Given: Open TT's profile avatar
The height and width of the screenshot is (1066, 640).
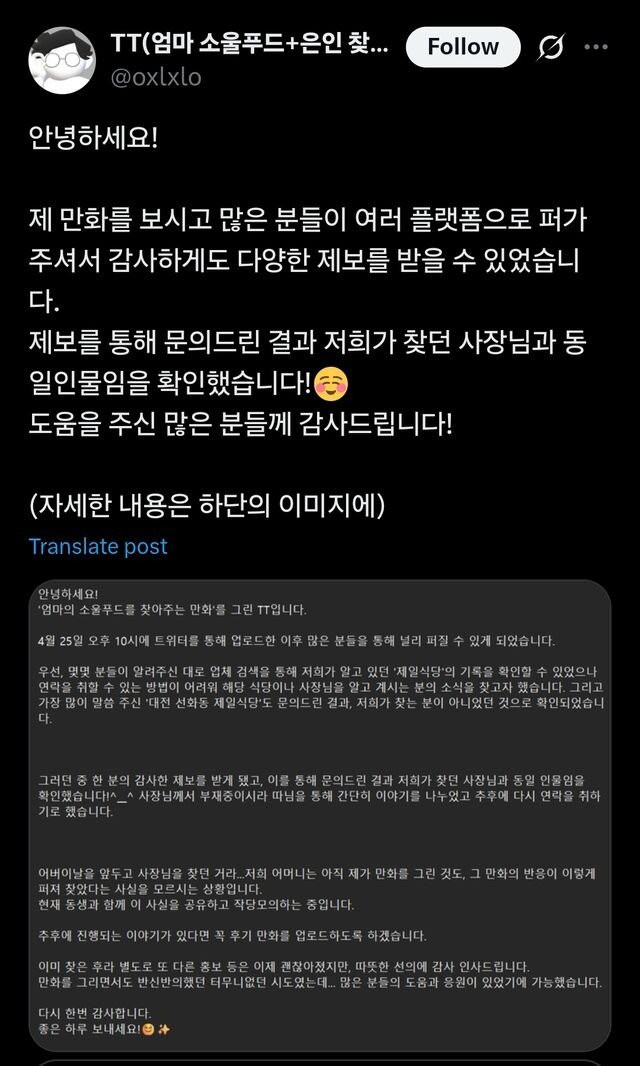Looking at the screenshot, I should [x=61, y=60].
